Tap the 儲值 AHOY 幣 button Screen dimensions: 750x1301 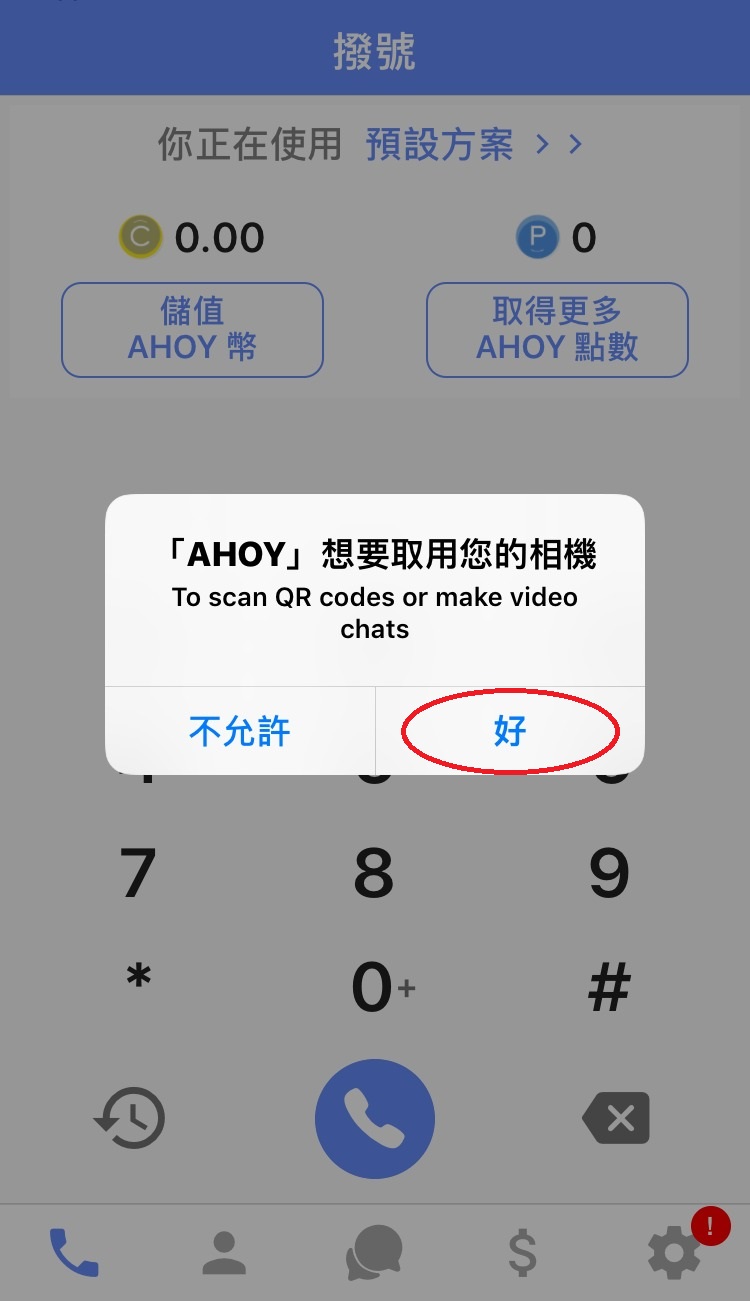(192, 330)
